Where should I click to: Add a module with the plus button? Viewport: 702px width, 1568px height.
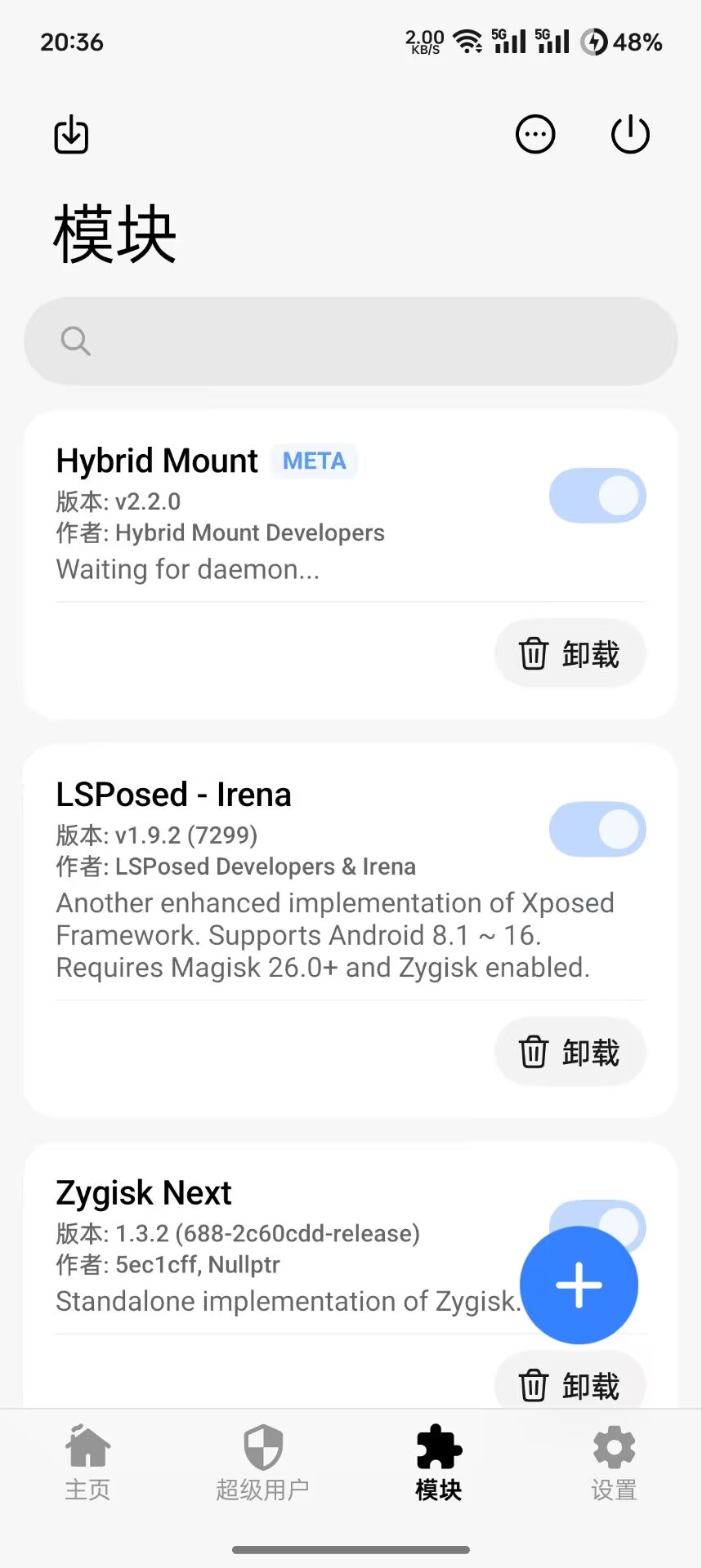click(x=579, y=1285)
